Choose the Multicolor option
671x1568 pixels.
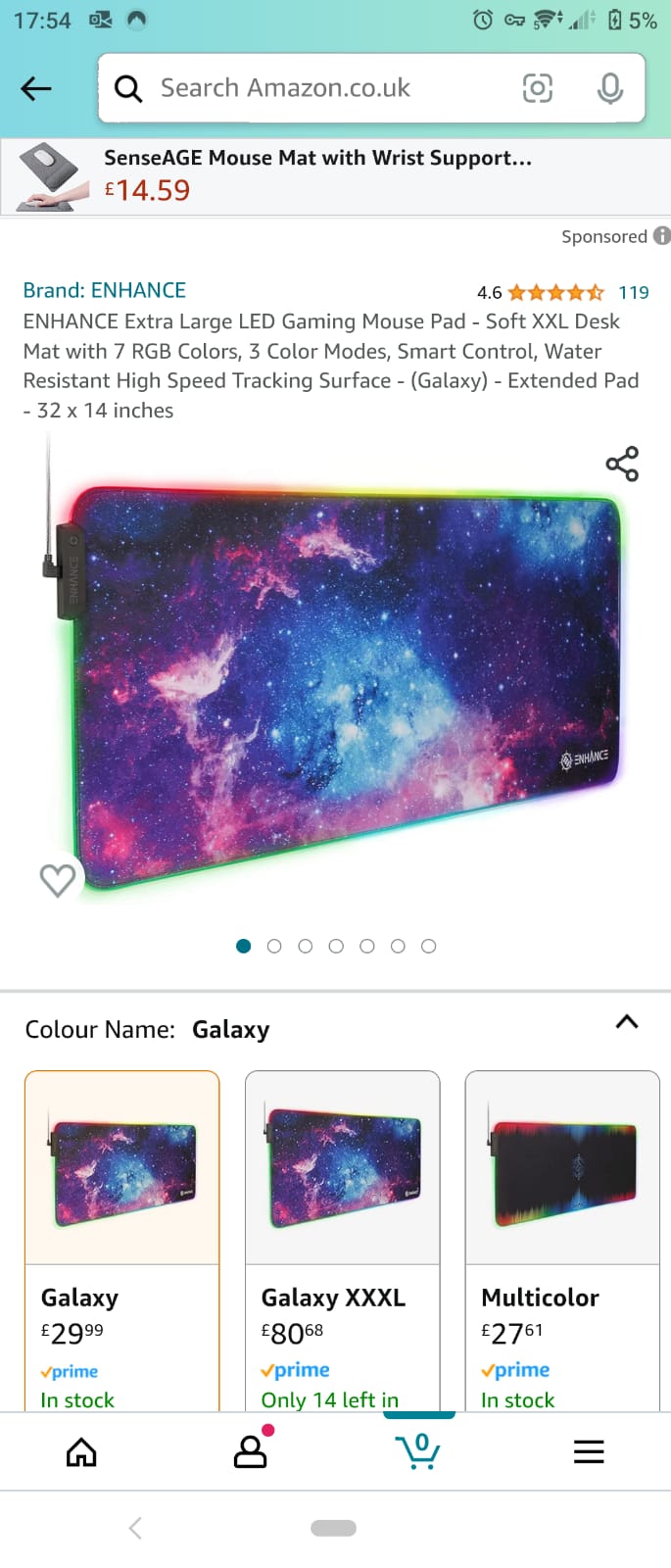click(562, 1240)
